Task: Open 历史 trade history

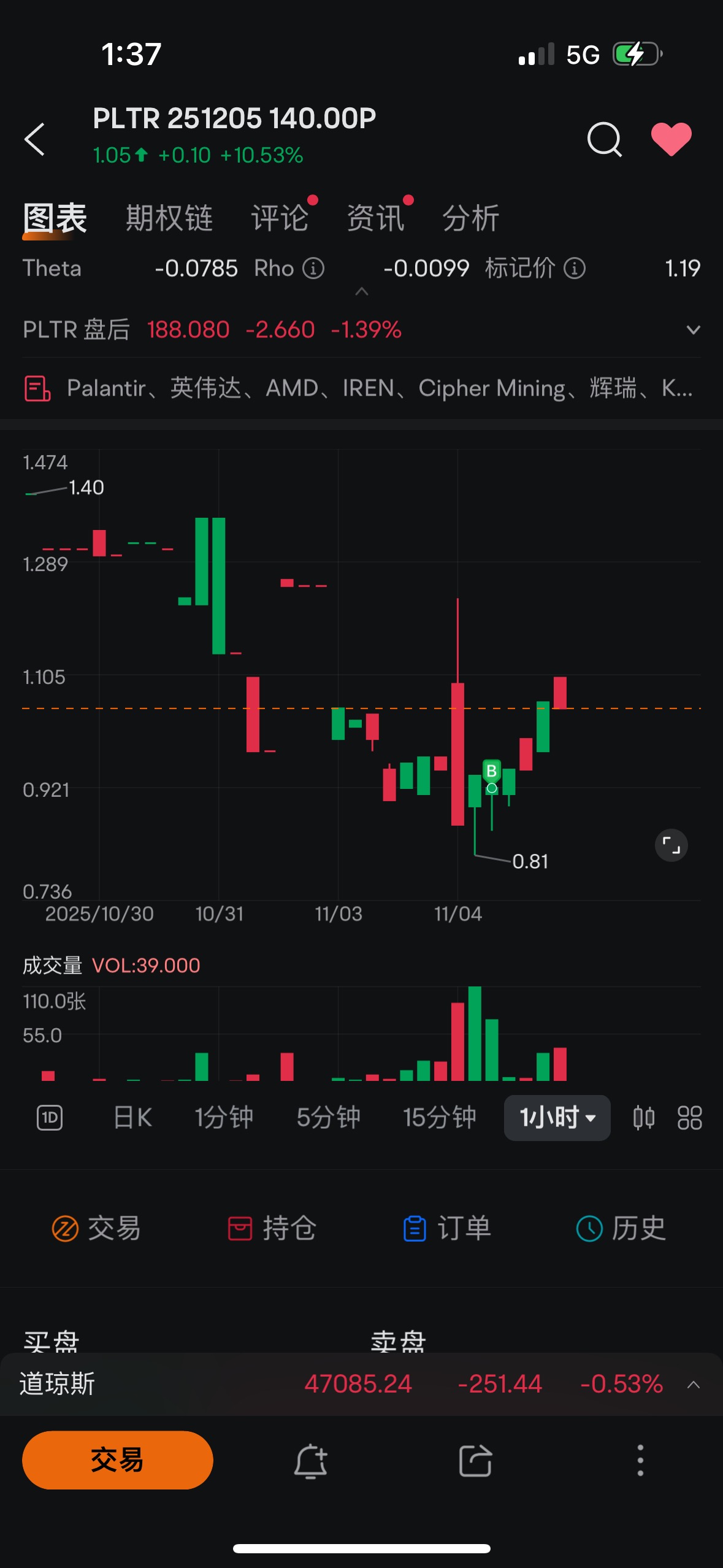Action: point(621,1228)
